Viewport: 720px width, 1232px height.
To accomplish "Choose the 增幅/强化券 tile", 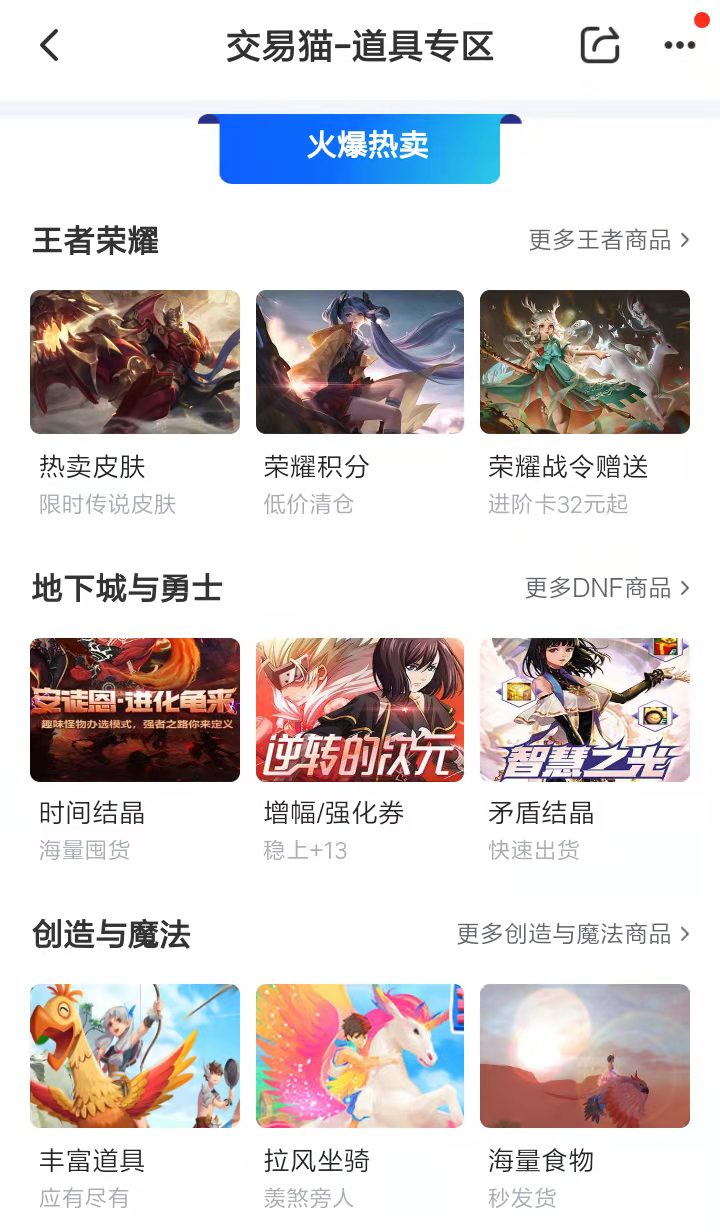I will (x=360, y=710).
